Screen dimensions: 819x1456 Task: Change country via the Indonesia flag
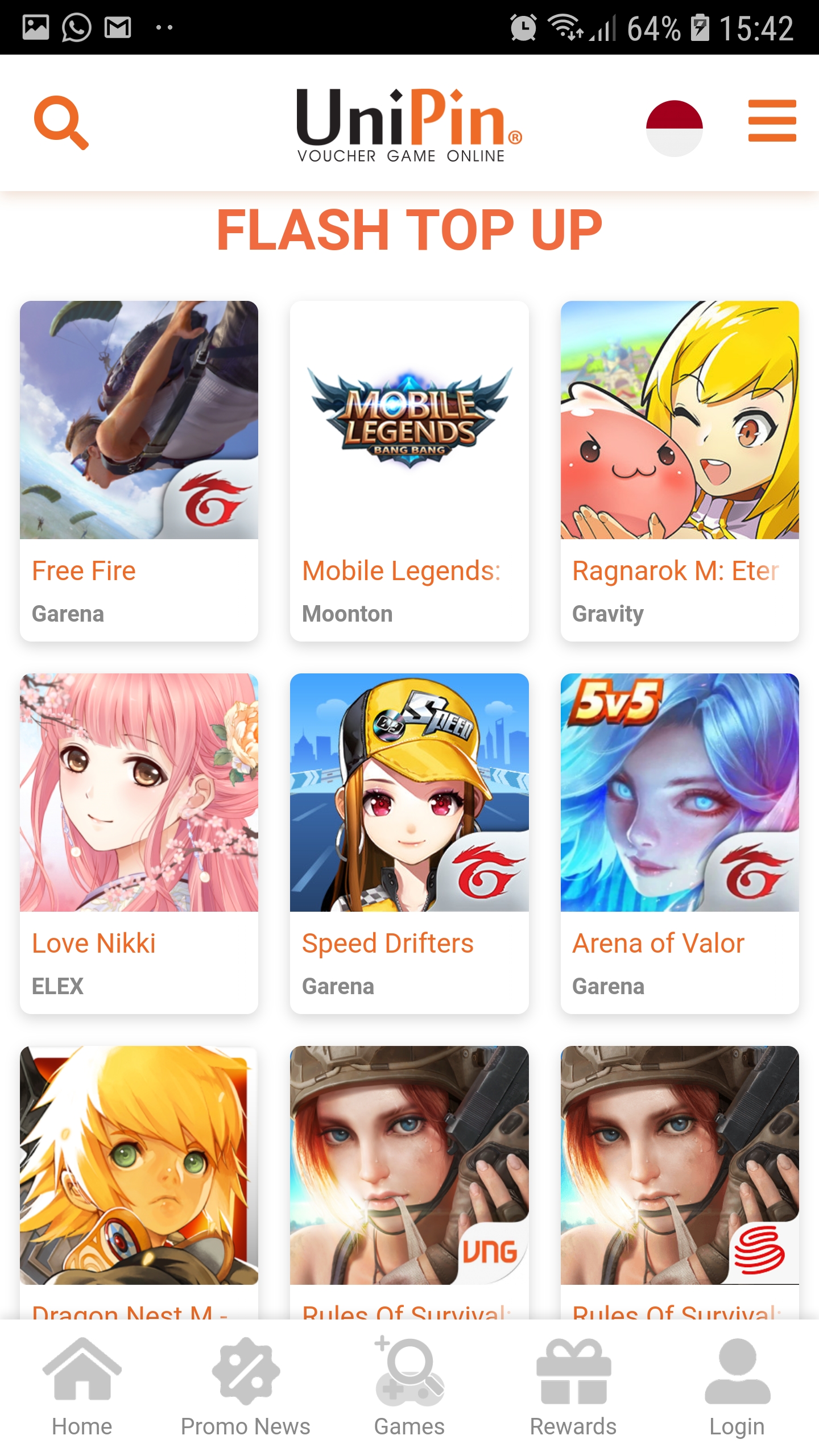click(x=674, y=128)
